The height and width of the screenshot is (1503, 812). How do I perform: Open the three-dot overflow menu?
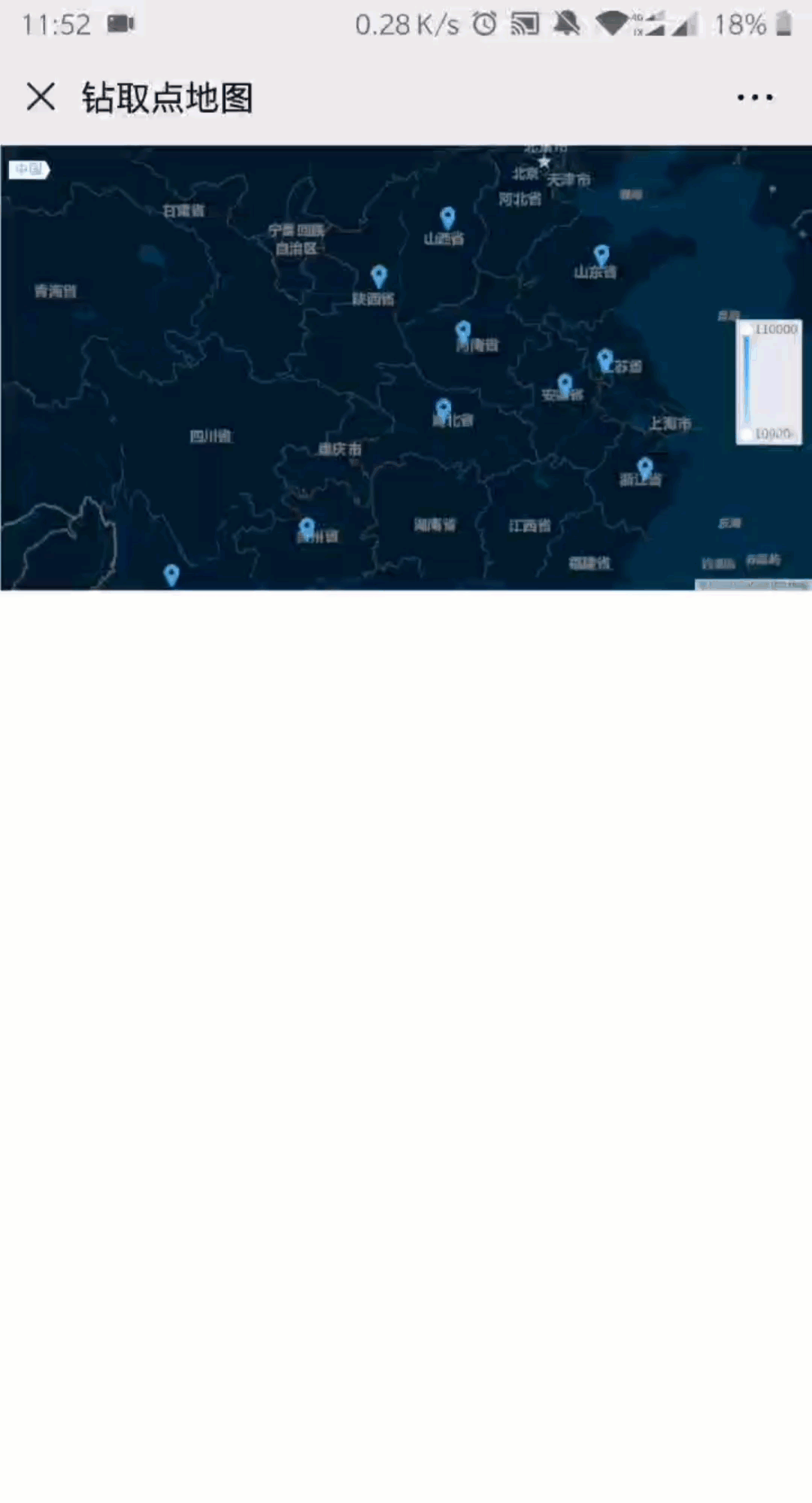click(754, 97)
